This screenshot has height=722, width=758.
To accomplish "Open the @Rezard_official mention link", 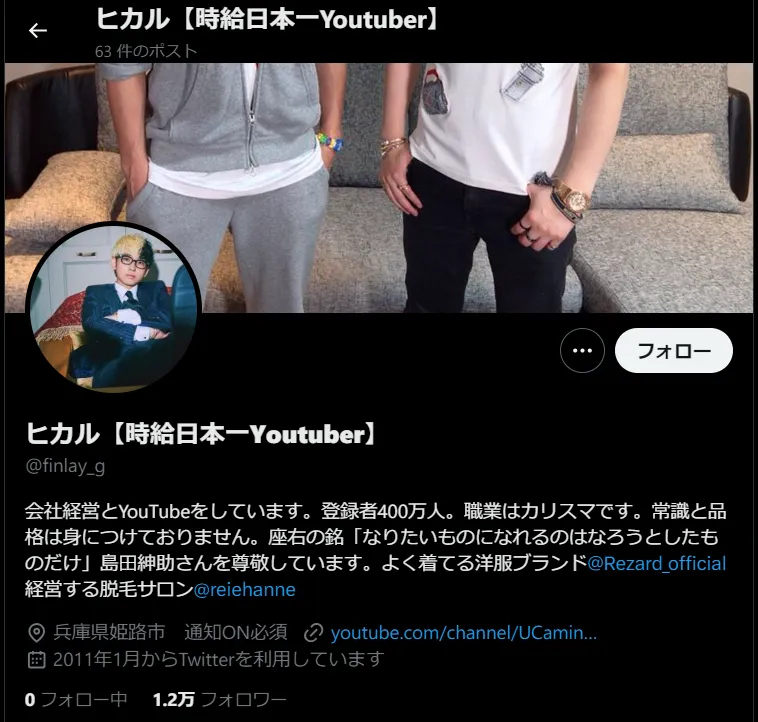I will 656,563.
